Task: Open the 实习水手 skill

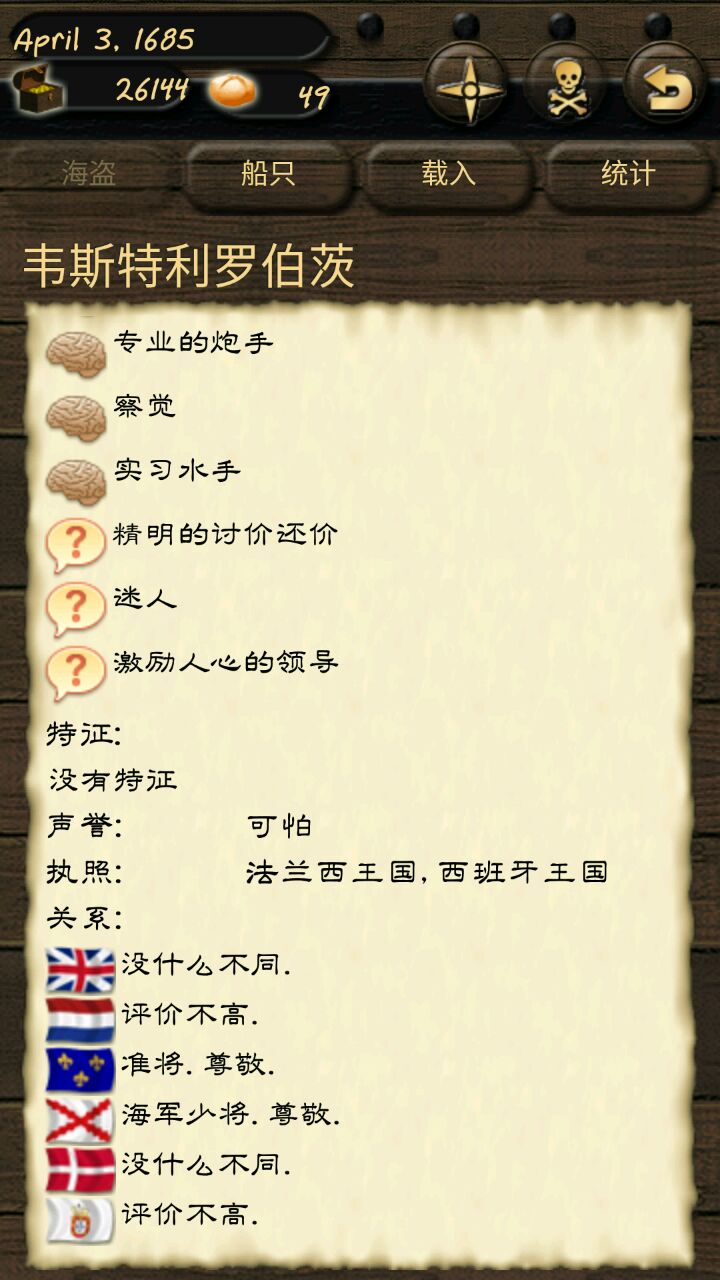Action: click(x=176, y=471)
